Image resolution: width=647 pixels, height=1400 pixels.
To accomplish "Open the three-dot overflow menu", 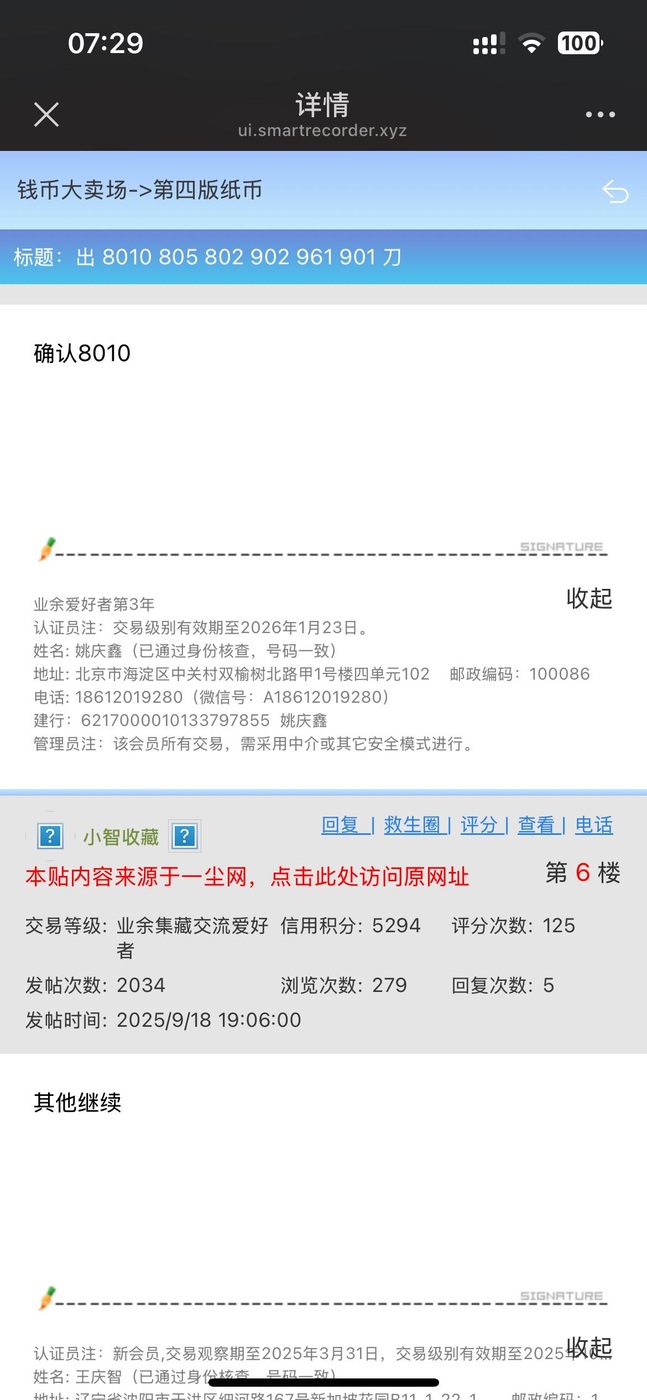I will tap(600, 115).
